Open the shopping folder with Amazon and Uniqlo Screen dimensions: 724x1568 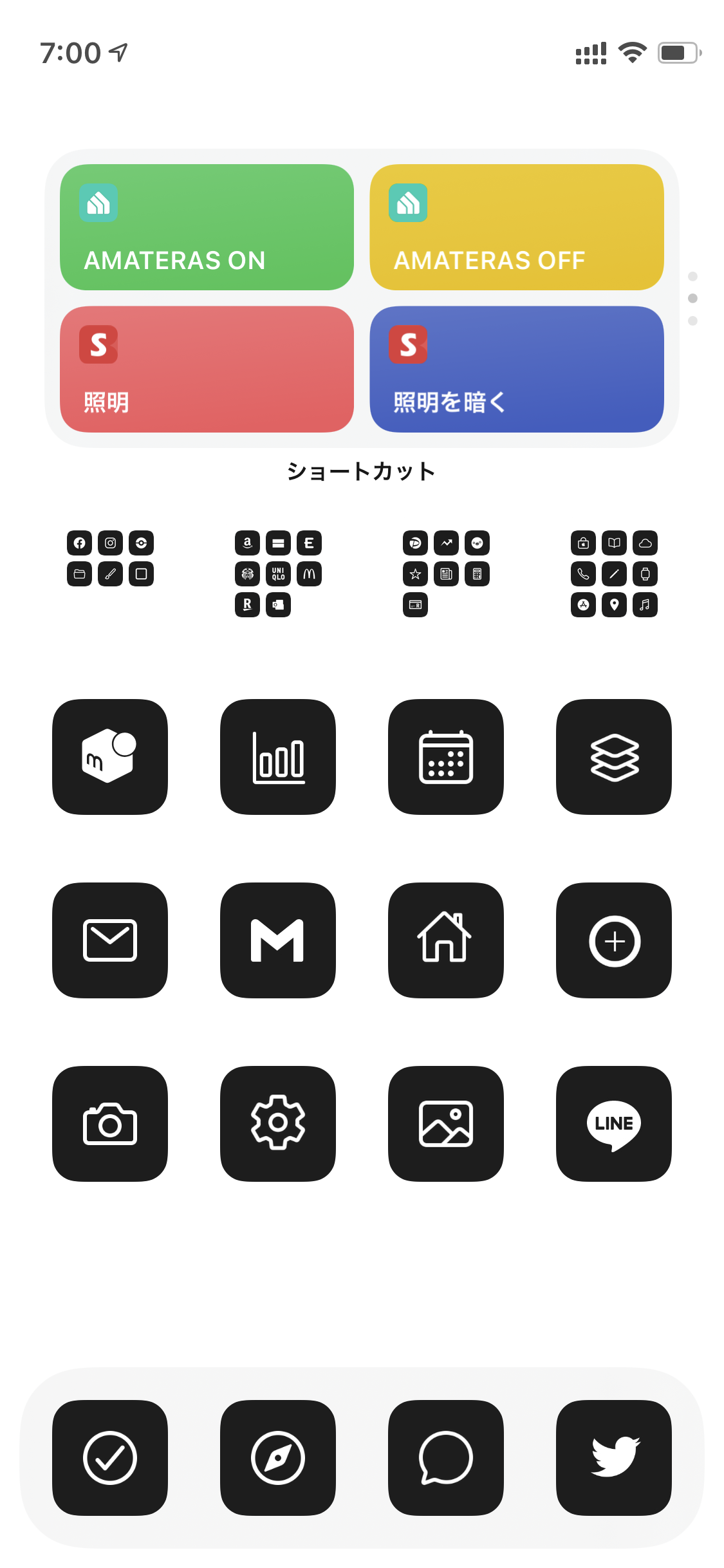(x=278, y=574)
